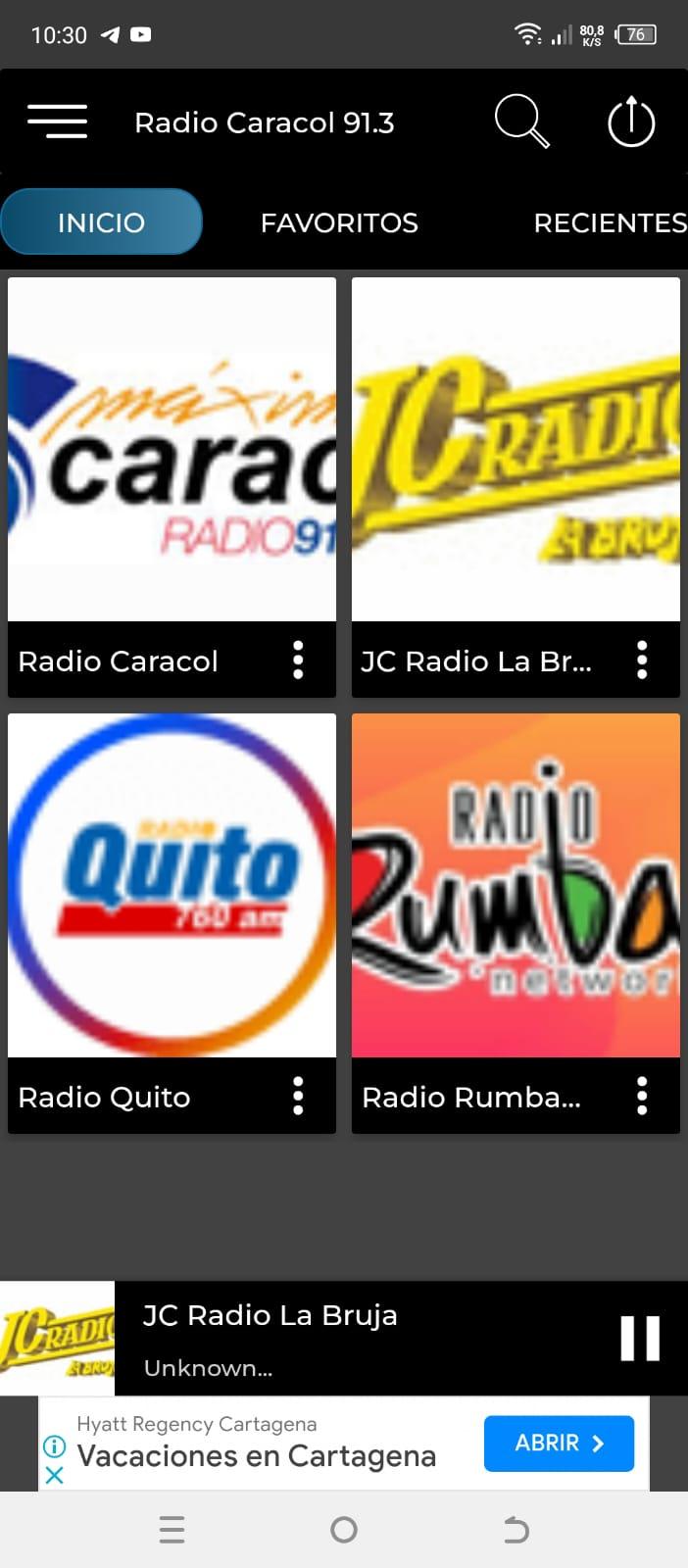This screenshot has width=688, height=1568.
Task: Go back using the system back button
Action: click(x=516, y=1530)
